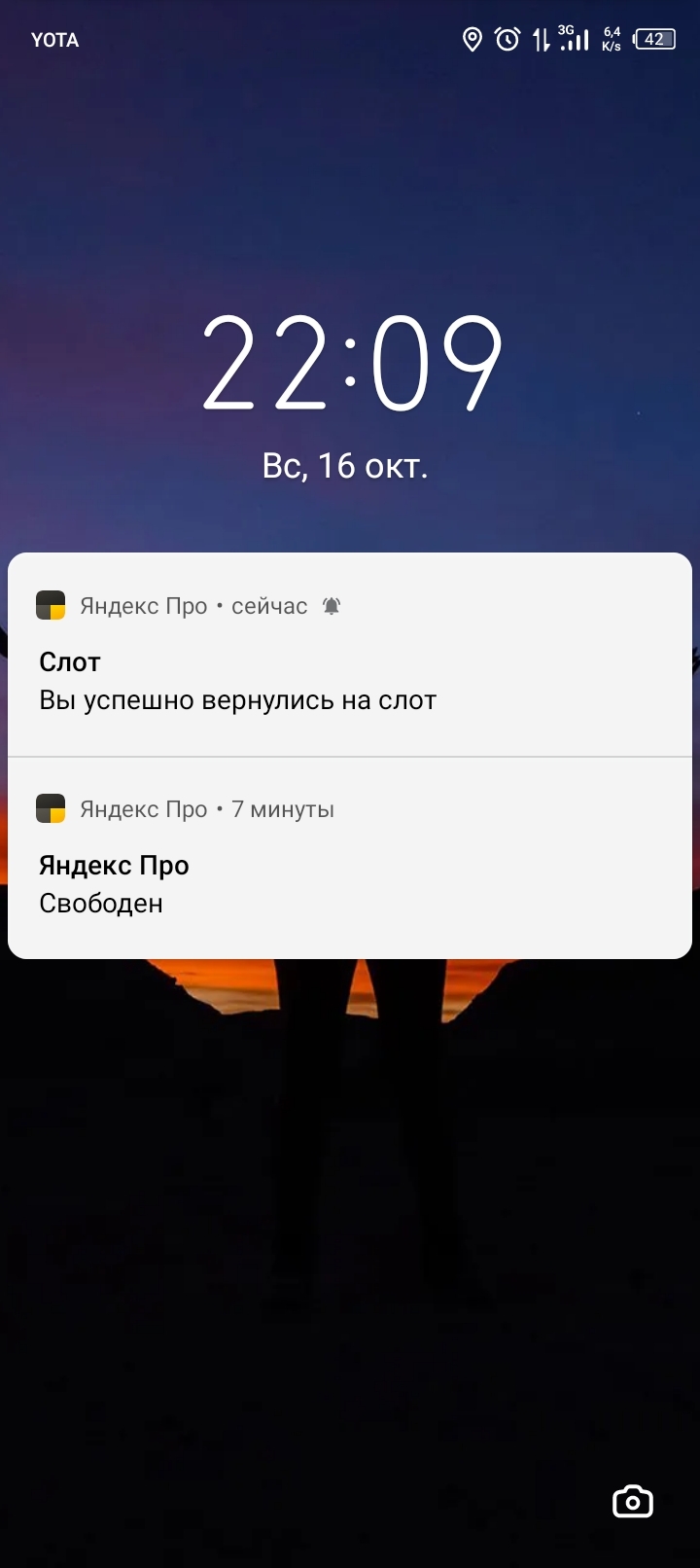The height and width of the screenshot is (1568, 700).
Task: Launch the camera shortcut
Action: [632, 1502]
